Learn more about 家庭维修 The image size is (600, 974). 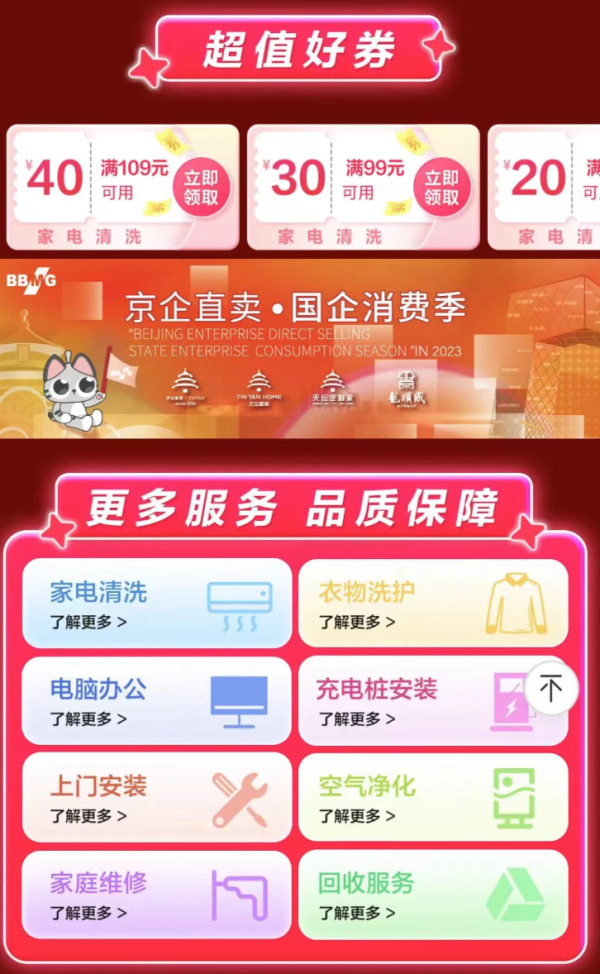tap(89, 913)
